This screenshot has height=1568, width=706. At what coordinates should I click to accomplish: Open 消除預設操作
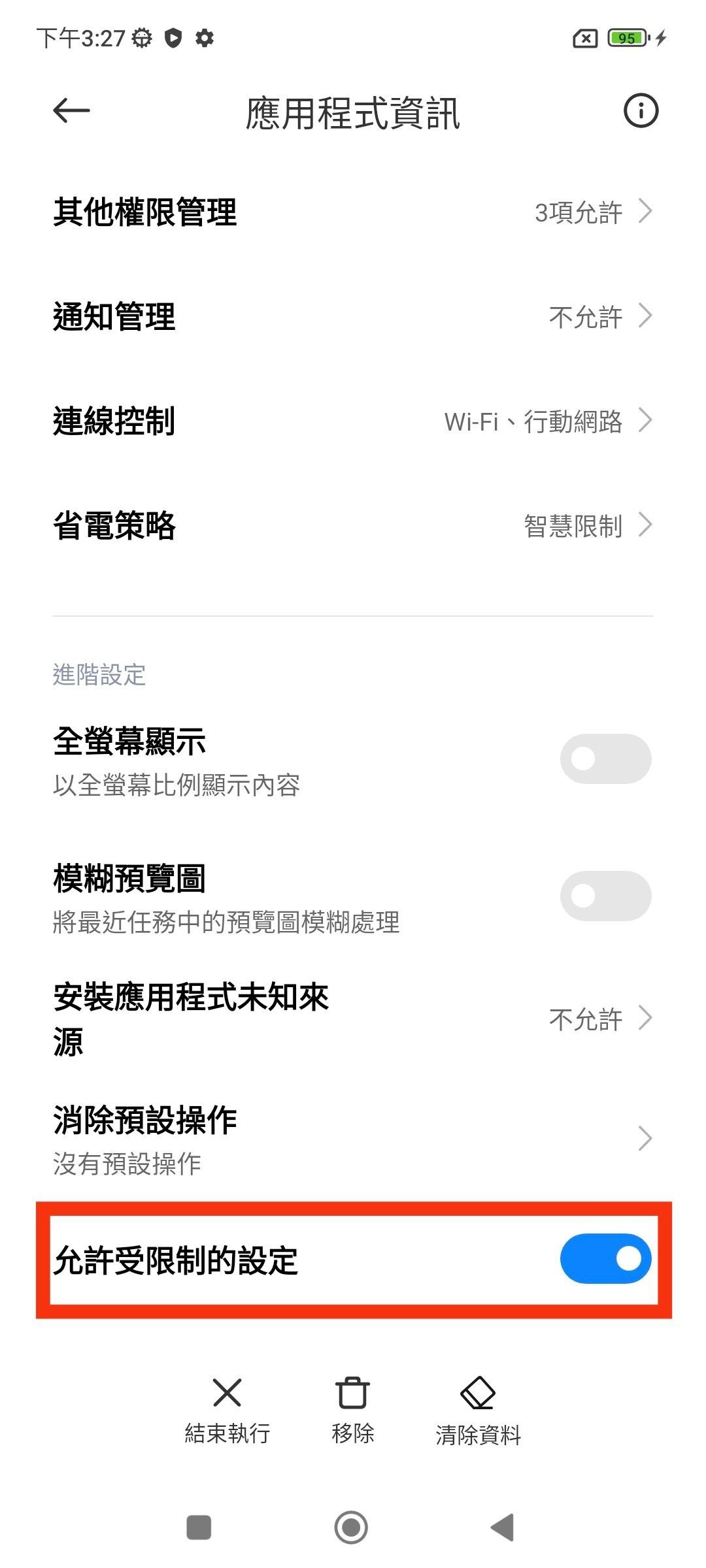(353, 1140)
